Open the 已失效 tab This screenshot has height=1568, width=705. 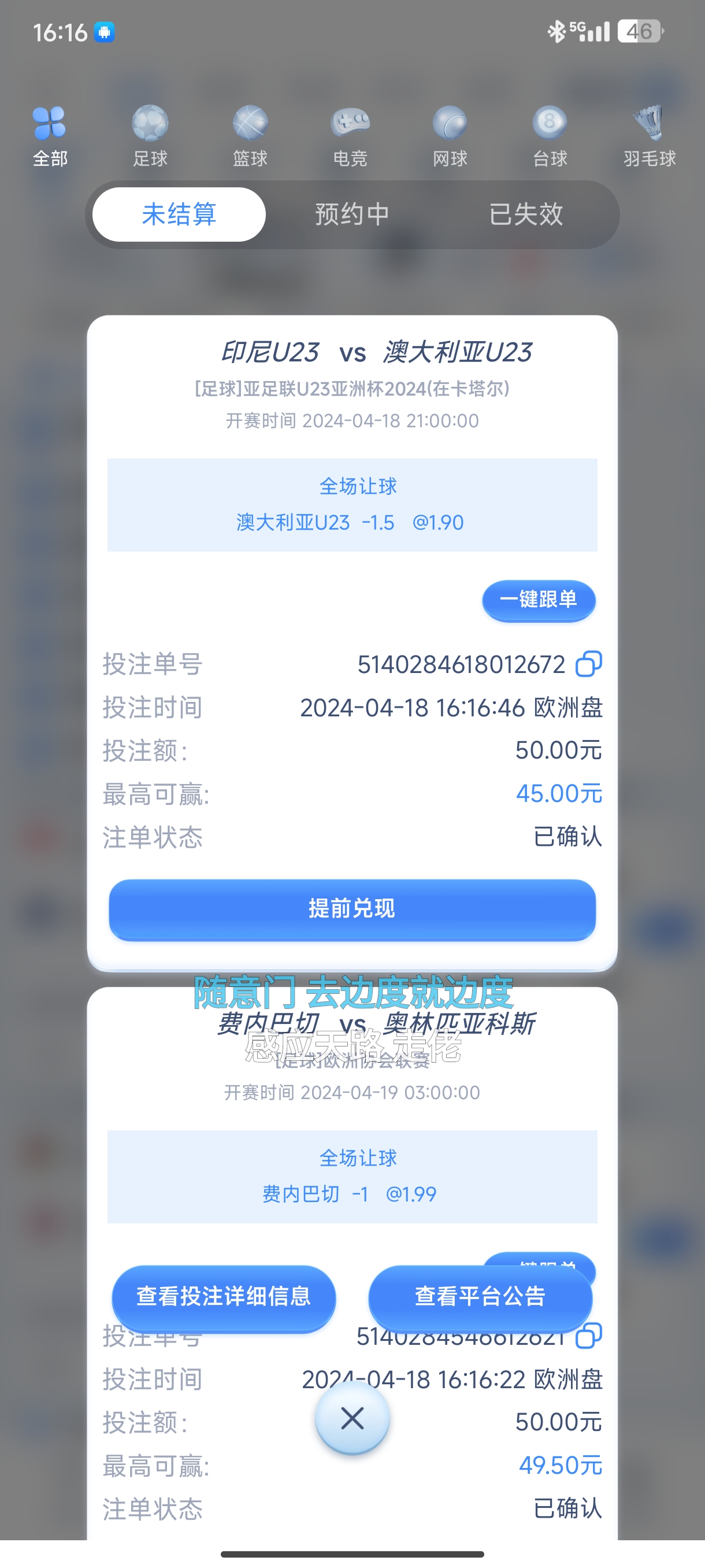click(525, 215)
